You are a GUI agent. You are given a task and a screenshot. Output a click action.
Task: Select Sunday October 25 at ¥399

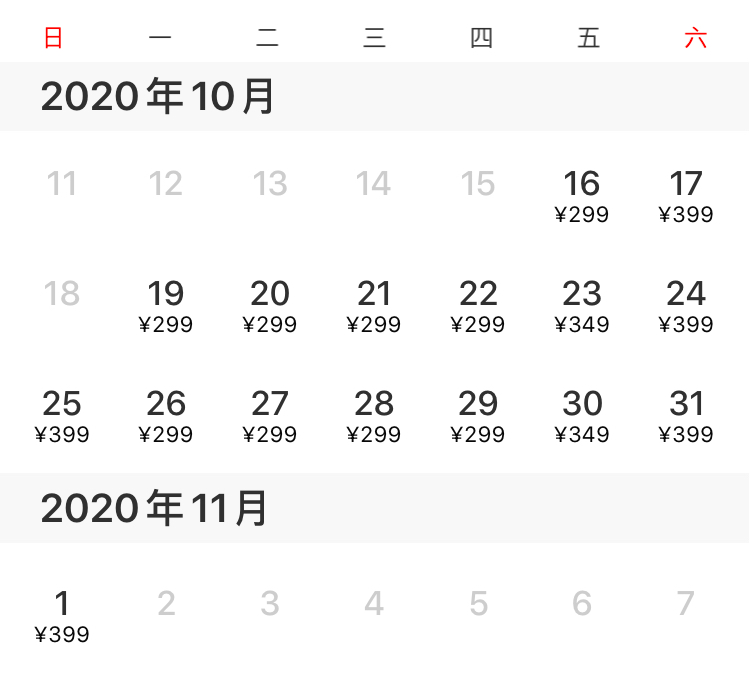pyautogui.click(x=62, y=416)
